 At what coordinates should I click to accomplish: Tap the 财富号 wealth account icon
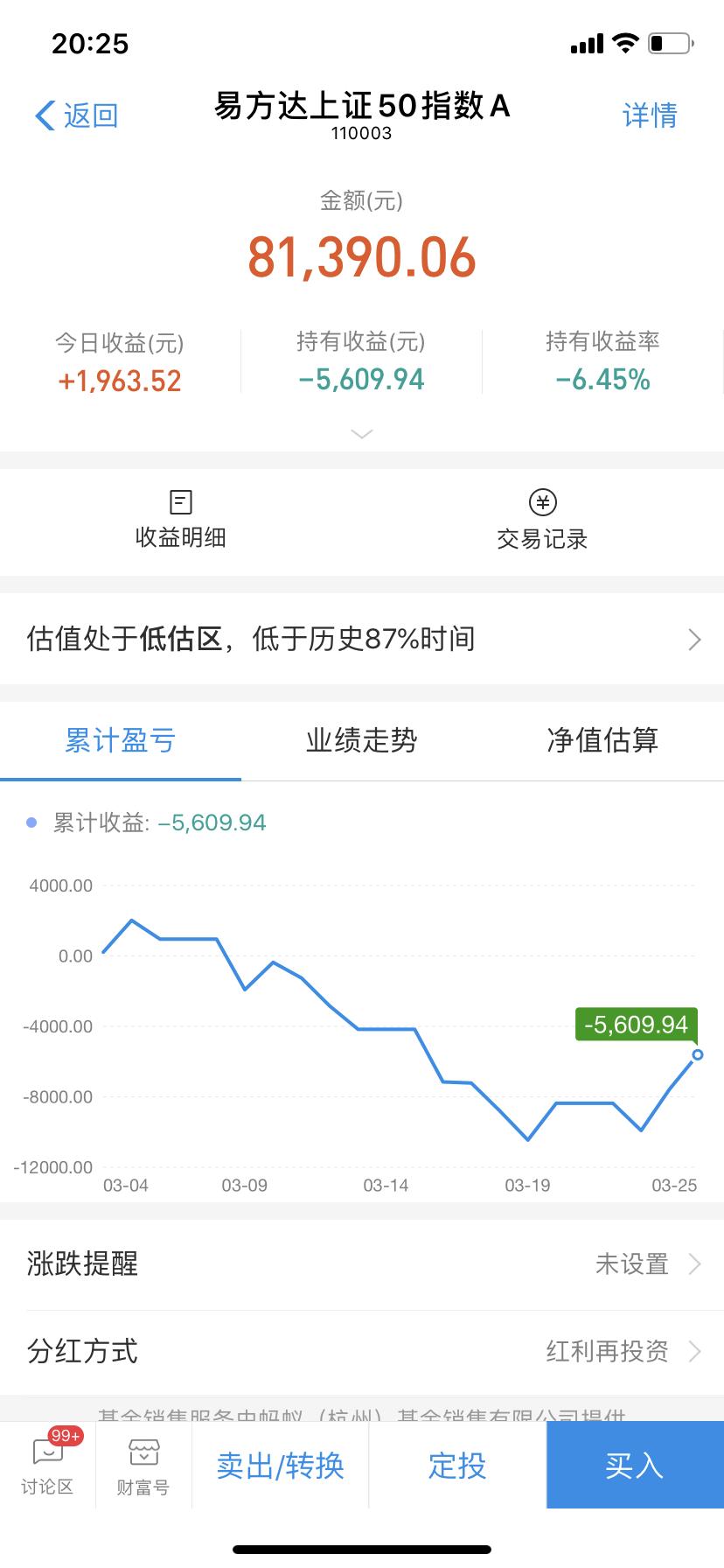(143, 1452)
